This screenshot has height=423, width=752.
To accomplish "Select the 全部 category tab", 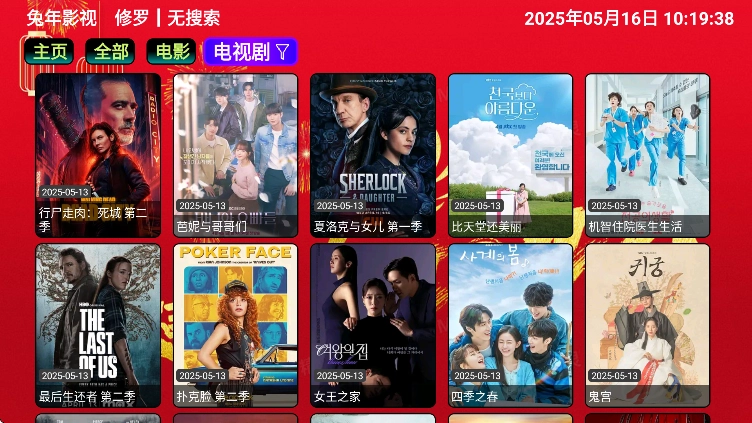I will [109, 52].
